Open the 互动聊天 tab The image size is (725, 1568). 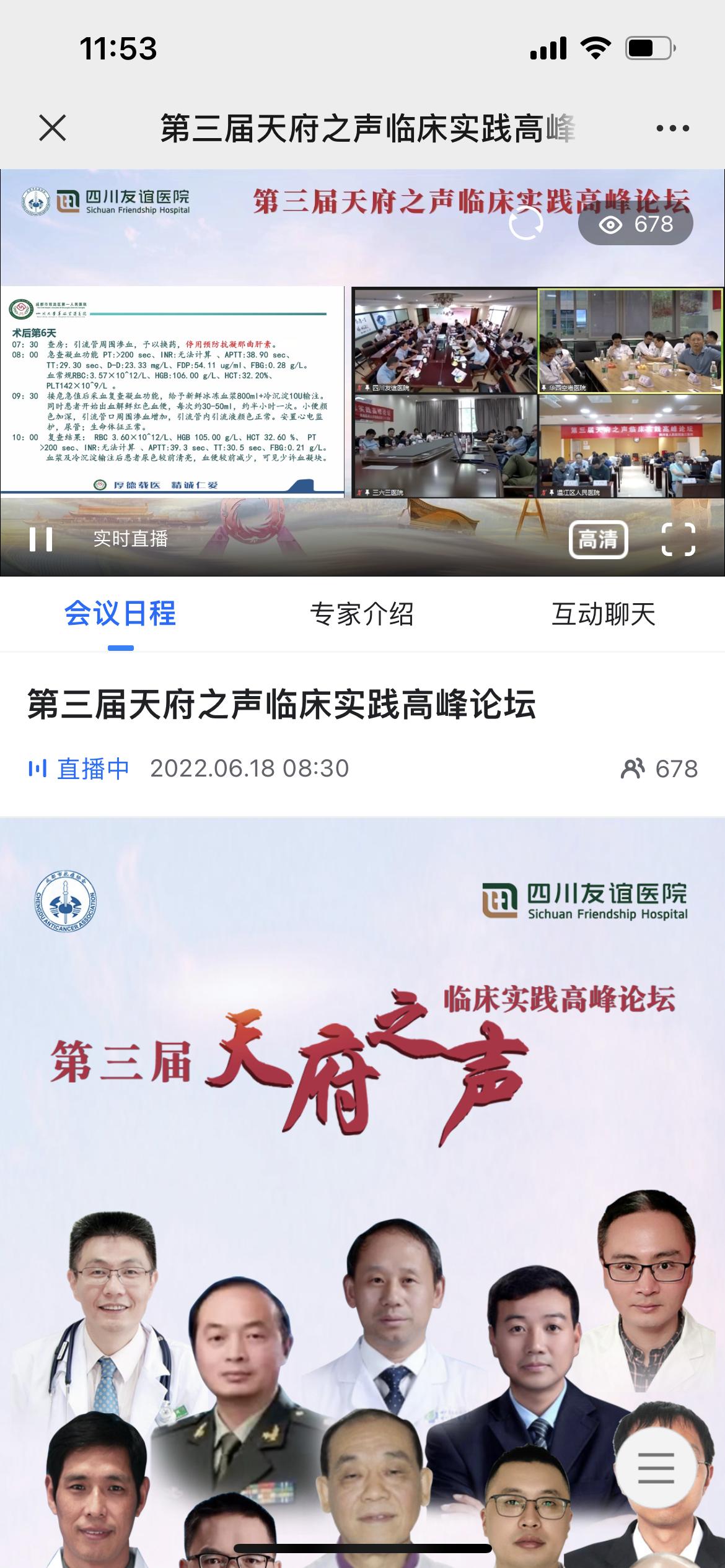(x=603, y=614)
